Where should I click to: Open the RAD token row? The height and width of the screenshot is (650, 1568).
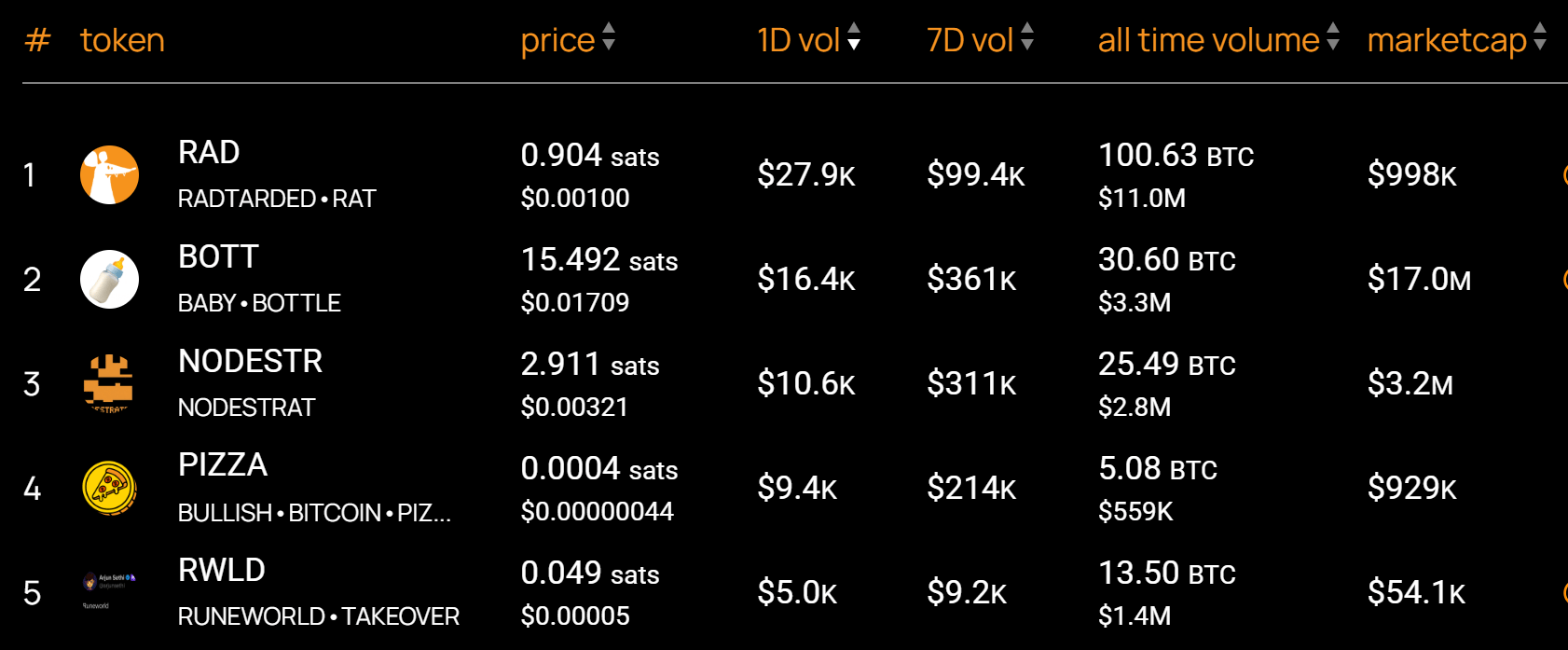[x=210, y=153]
